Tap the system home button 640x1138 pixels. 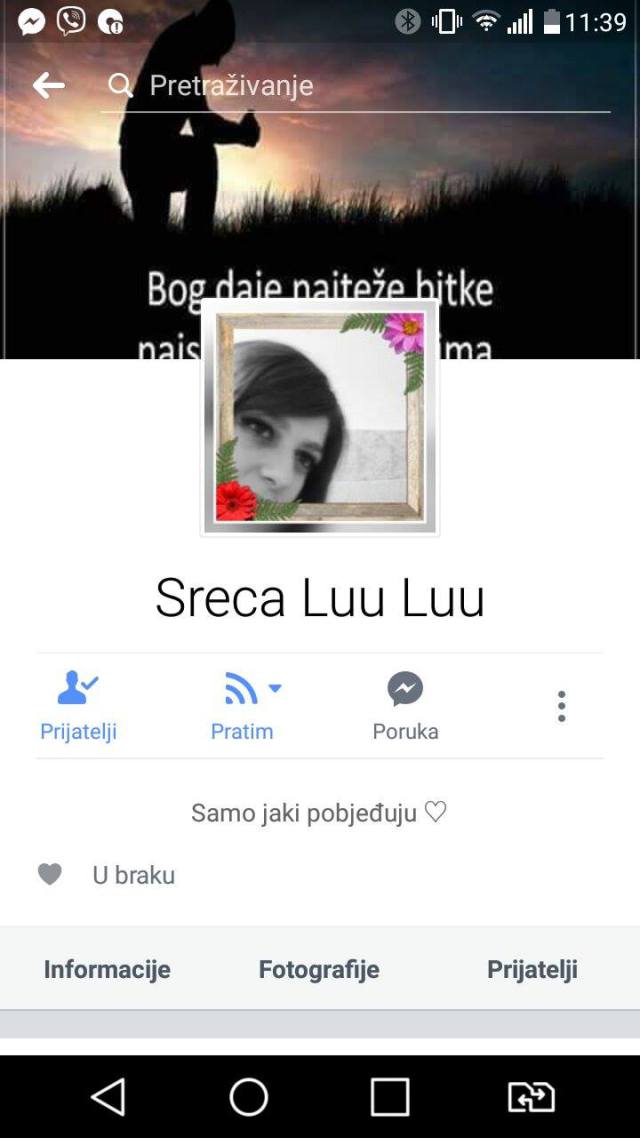249,1097
